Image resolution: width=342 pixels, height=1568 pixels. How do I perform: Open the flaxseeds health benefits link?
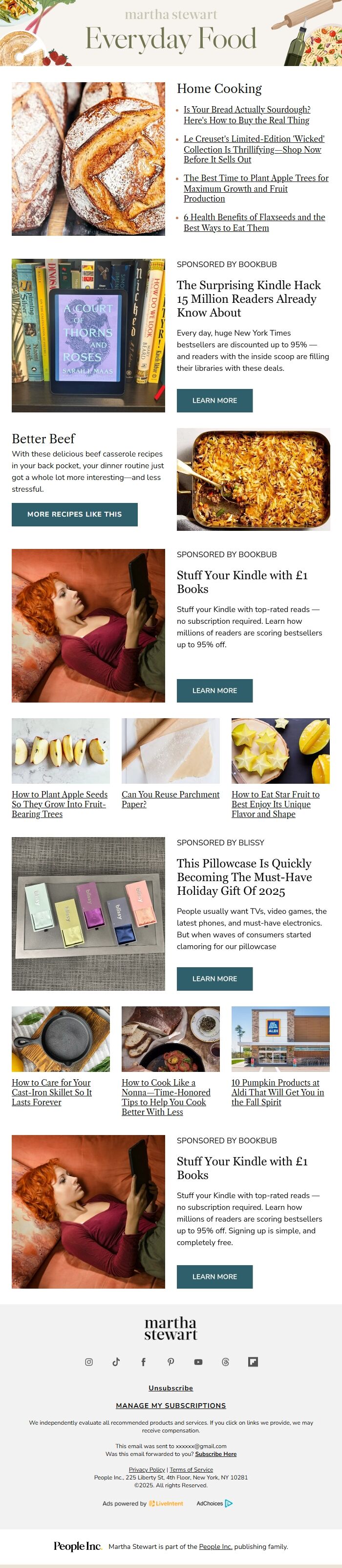pos(254,222)
